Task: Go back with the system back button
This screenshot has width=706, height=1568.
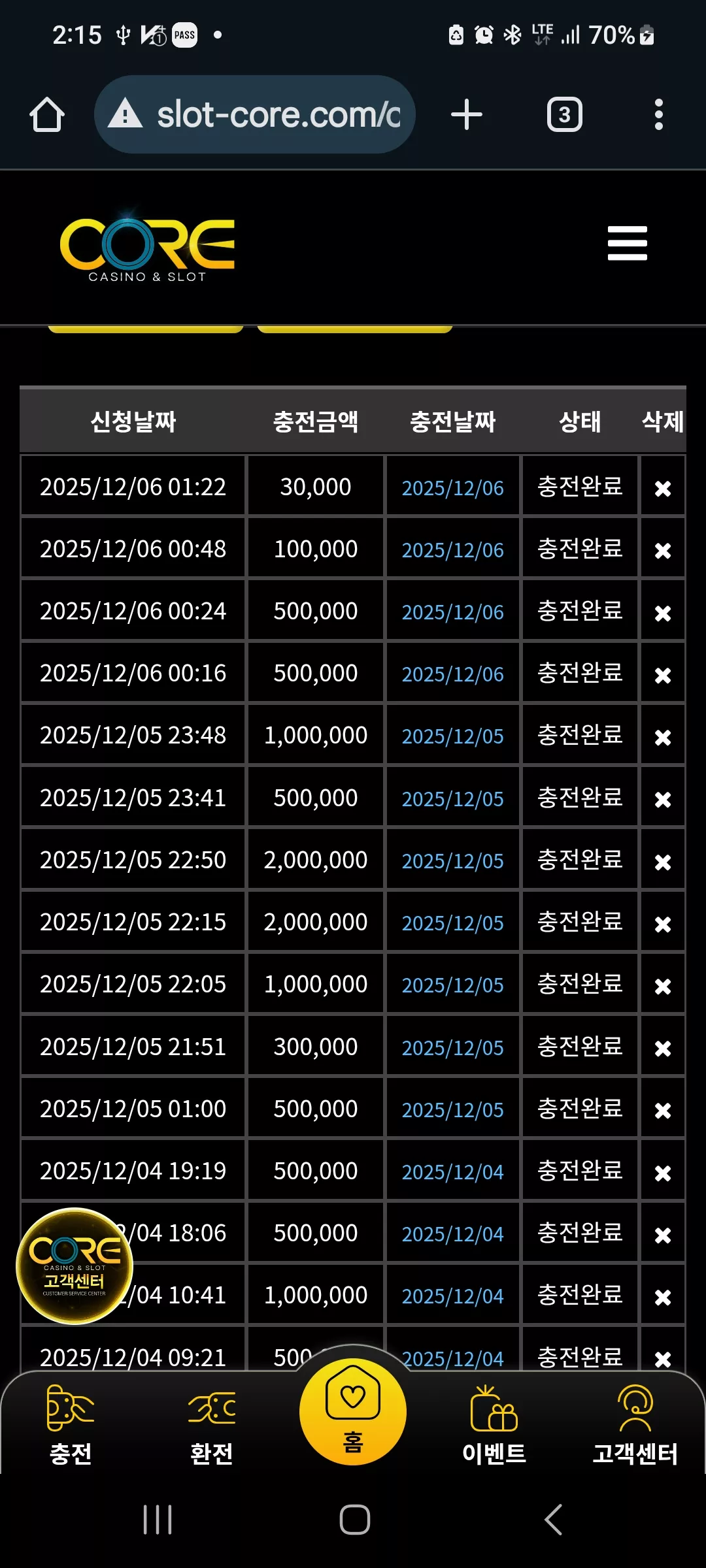Action: (x=553, y=1519)
